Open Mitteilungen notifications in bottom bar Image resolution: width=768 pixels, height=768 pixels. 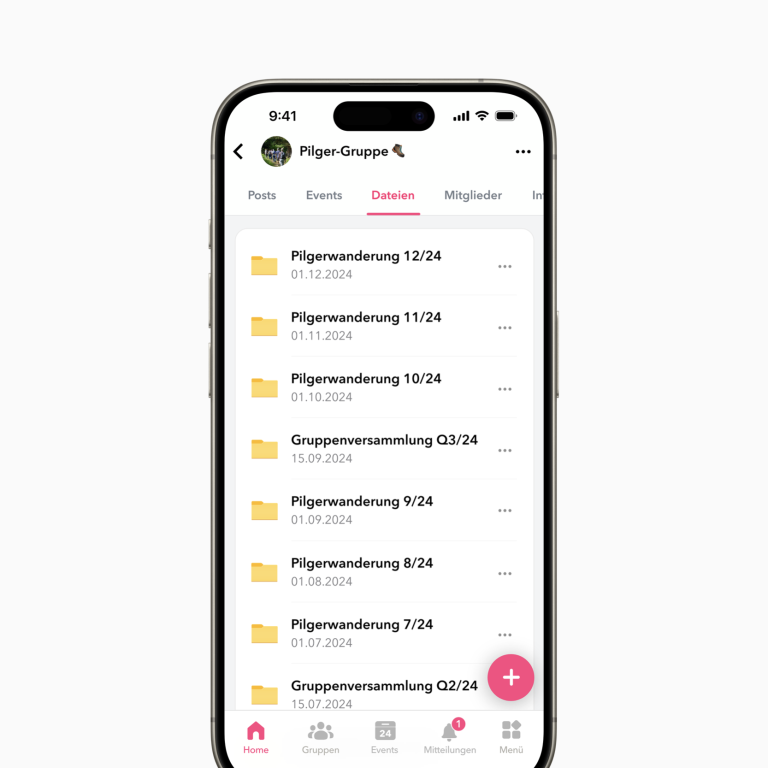450,737
